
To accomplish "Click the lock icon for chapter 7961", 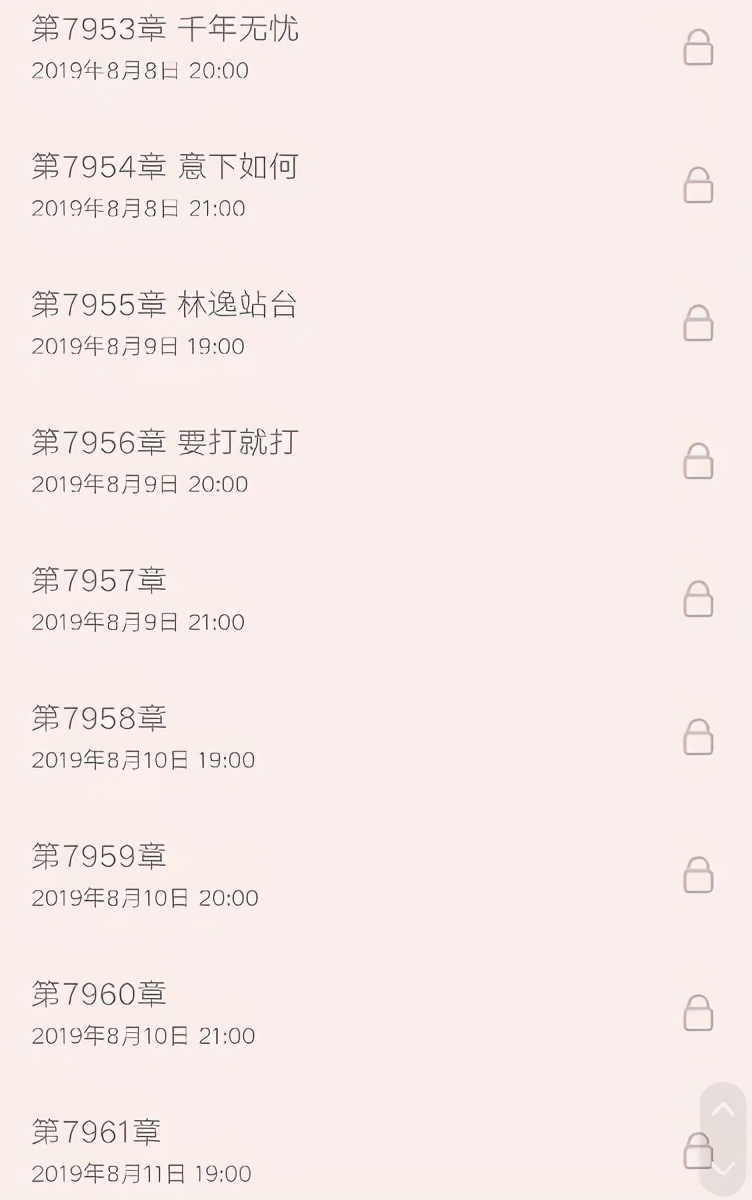I will (x=699, y=1148).
